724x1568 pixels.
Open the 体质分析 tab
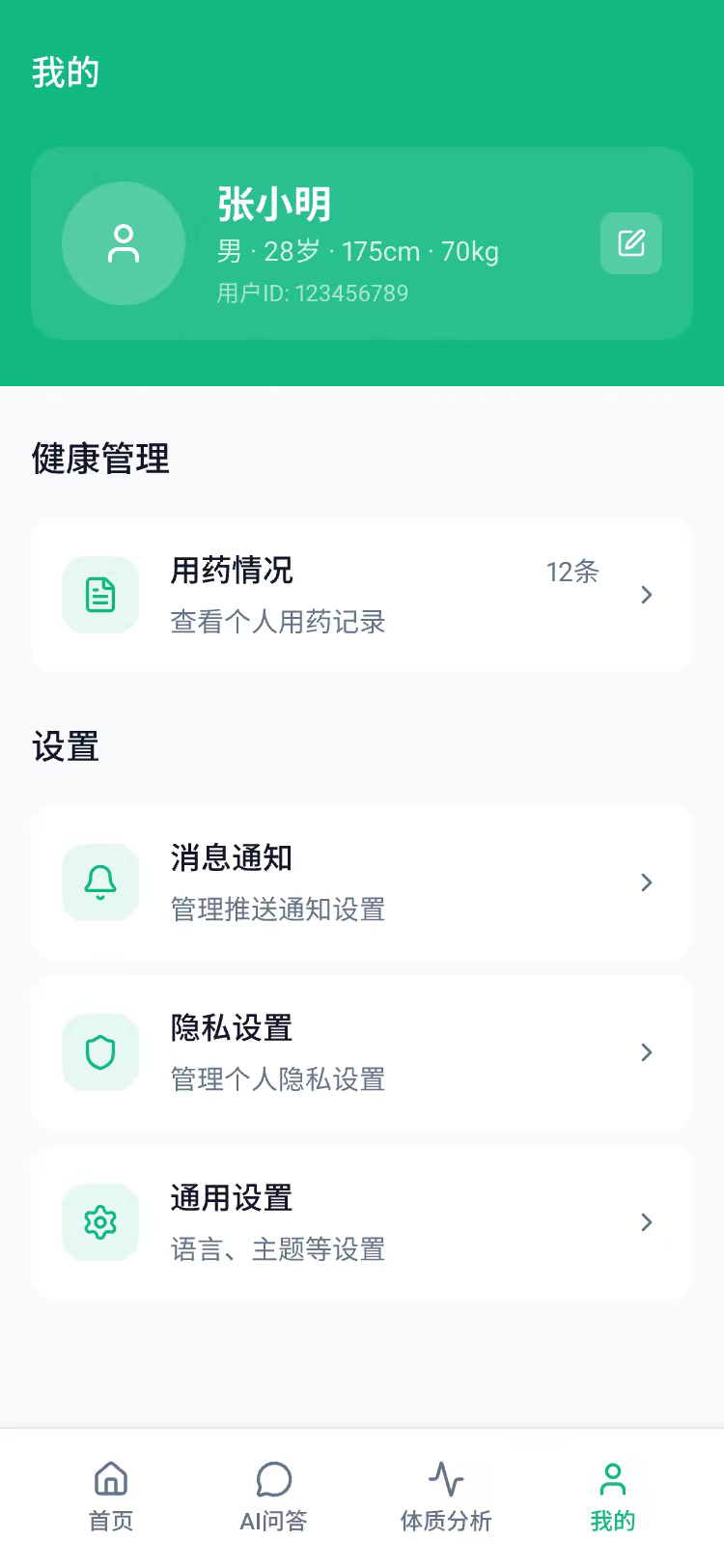click(446, 1496)
